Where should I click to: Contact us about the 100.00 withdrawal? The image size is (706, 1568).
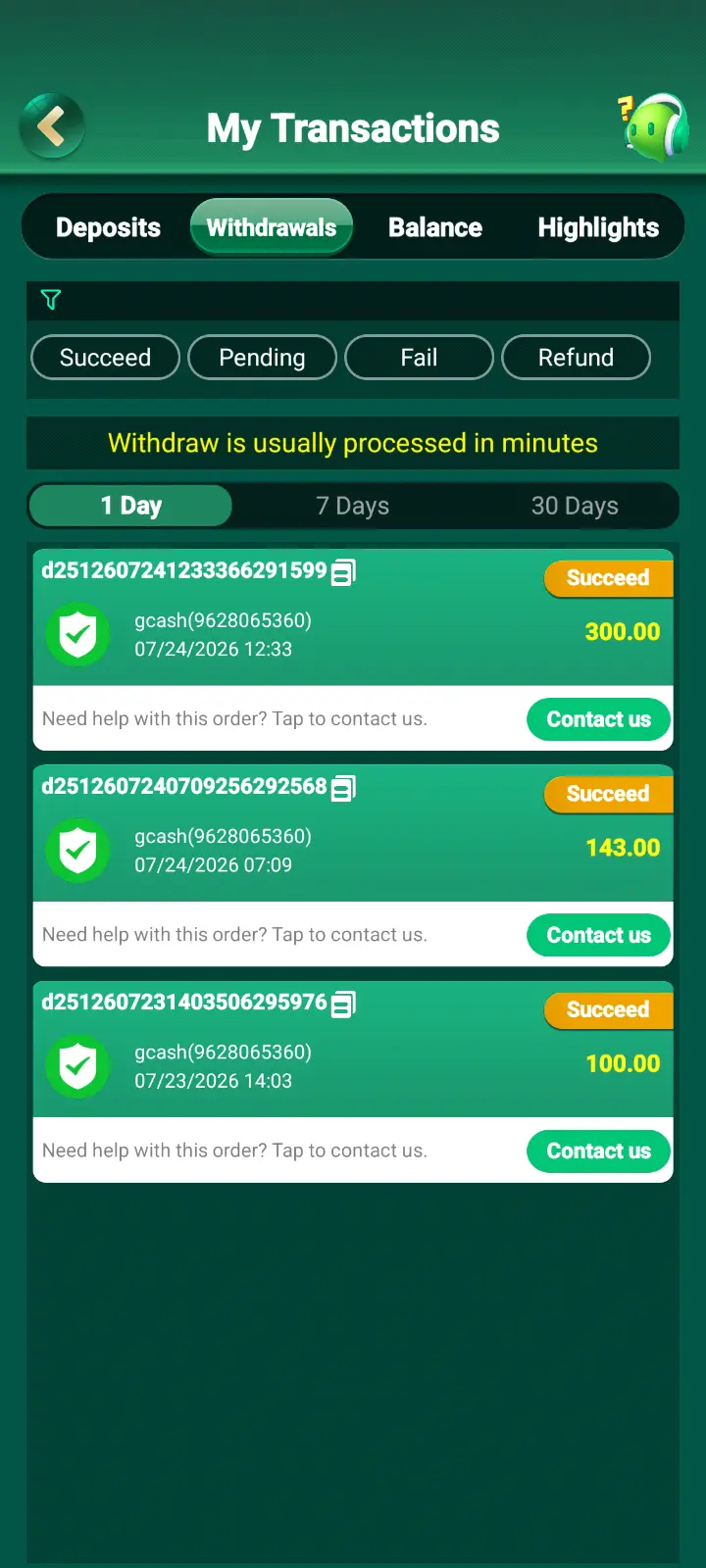[598, 1151]
